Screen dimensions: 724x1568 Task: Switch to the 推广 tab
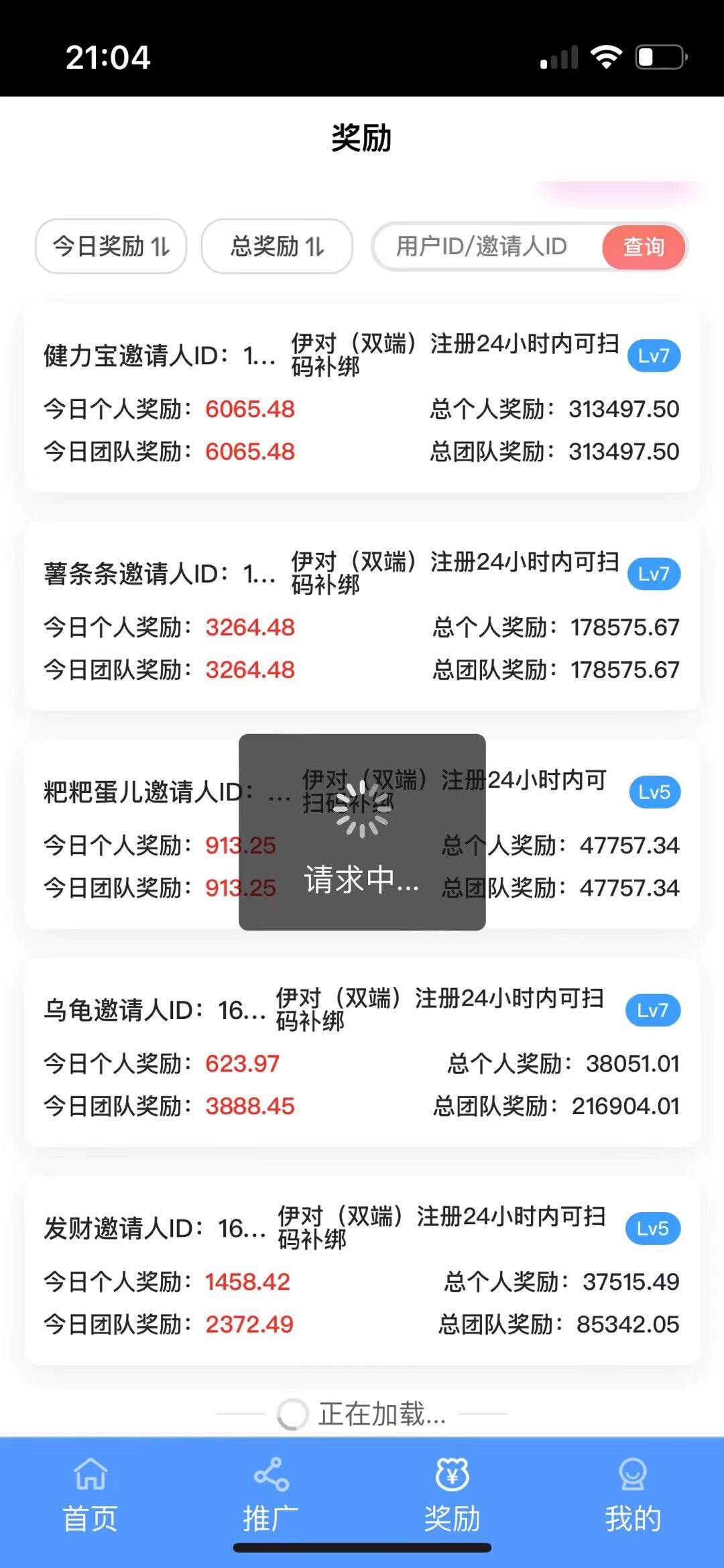271,1496
